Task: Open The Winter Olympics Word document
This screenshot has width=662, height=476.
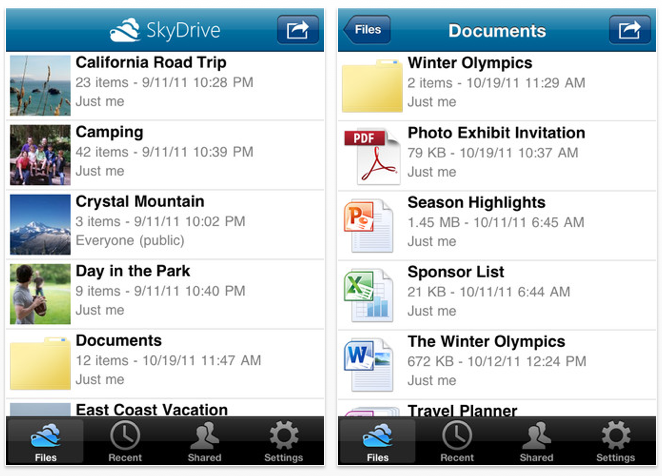Action: tap(497, 361)
